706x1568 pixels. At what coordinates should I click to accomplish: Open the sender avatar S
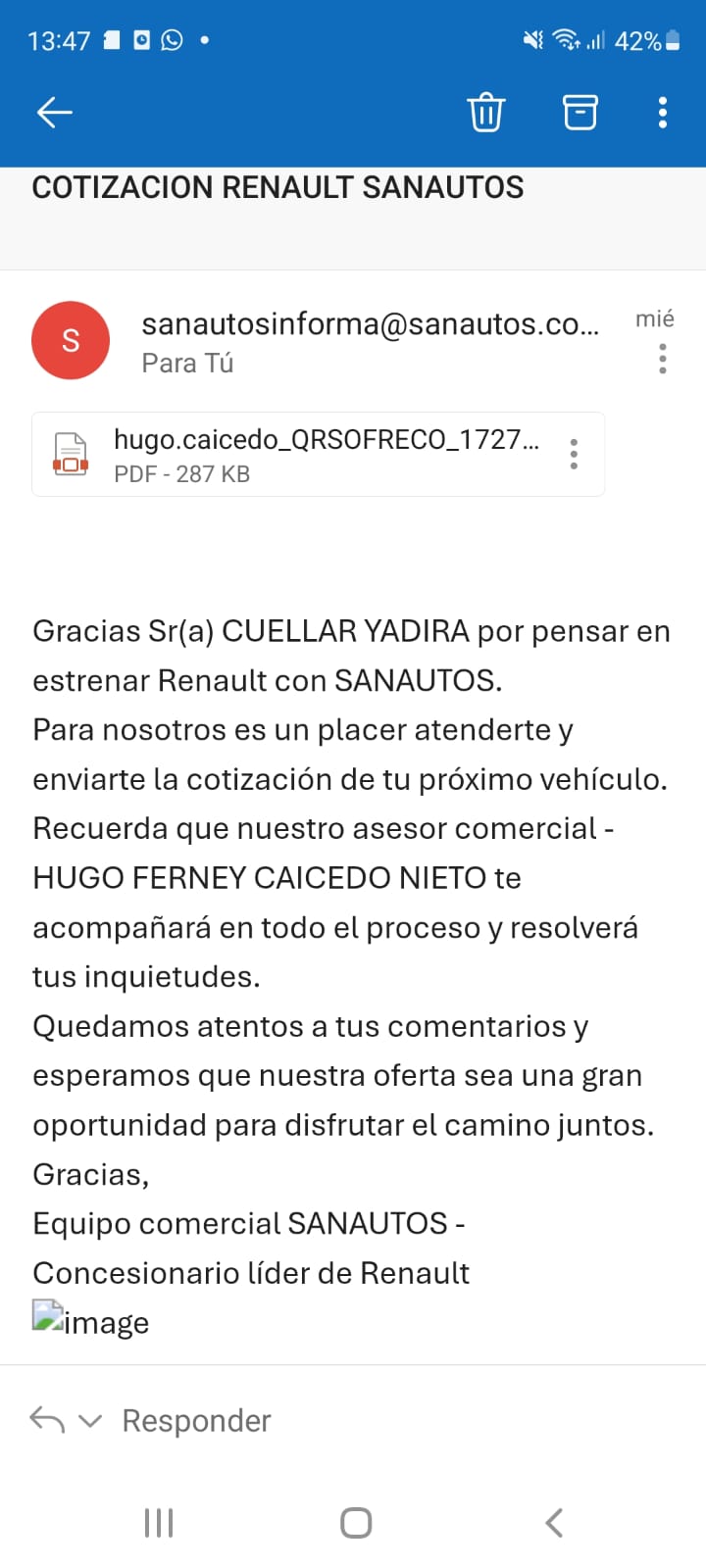pyautogui.click(x=71, y=340)
